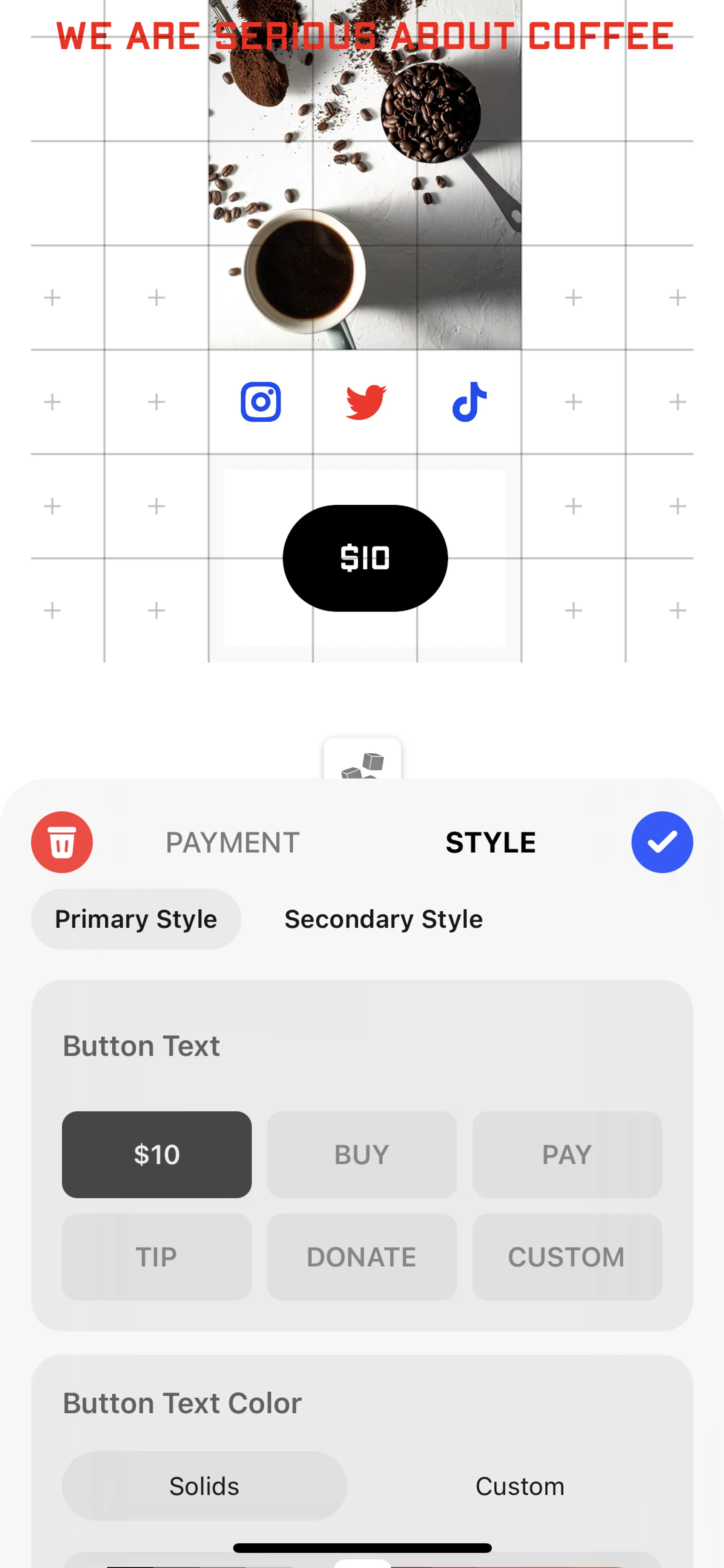
Task: Choose Primary Style
Action: click(136, 918)
